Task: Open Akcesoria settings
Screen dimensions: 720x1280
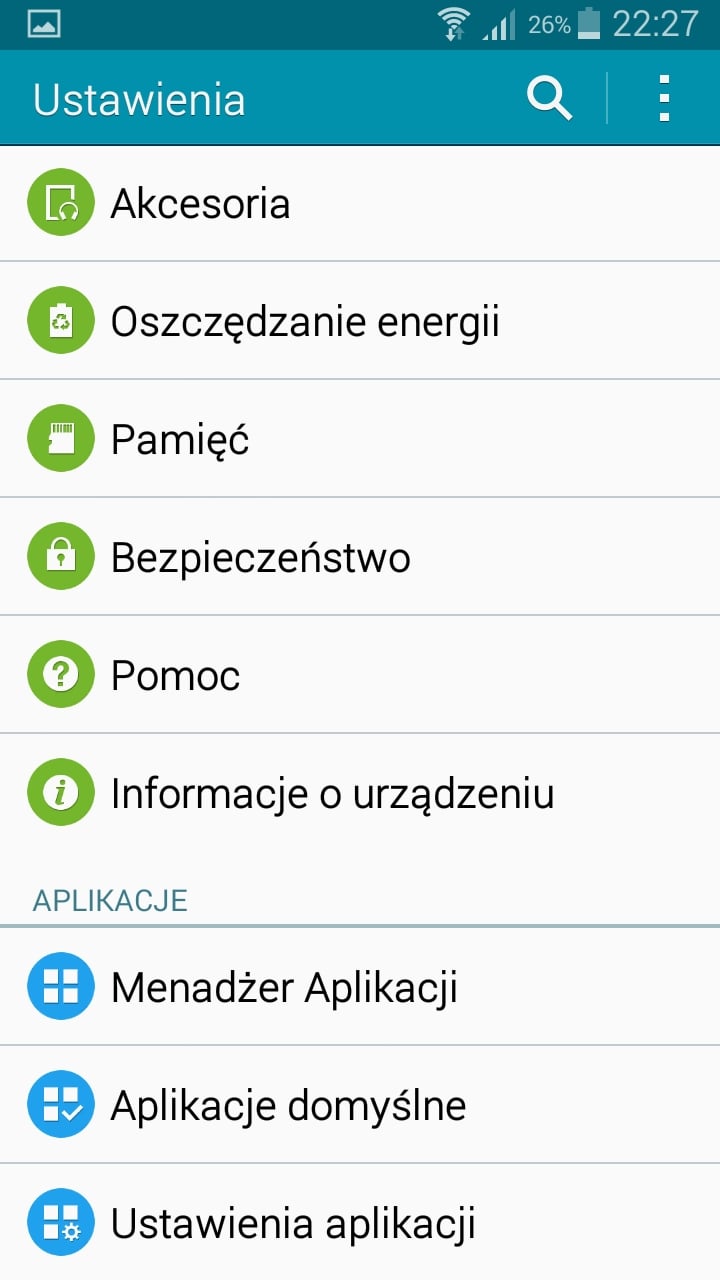Action: click(x=360, y=203)
